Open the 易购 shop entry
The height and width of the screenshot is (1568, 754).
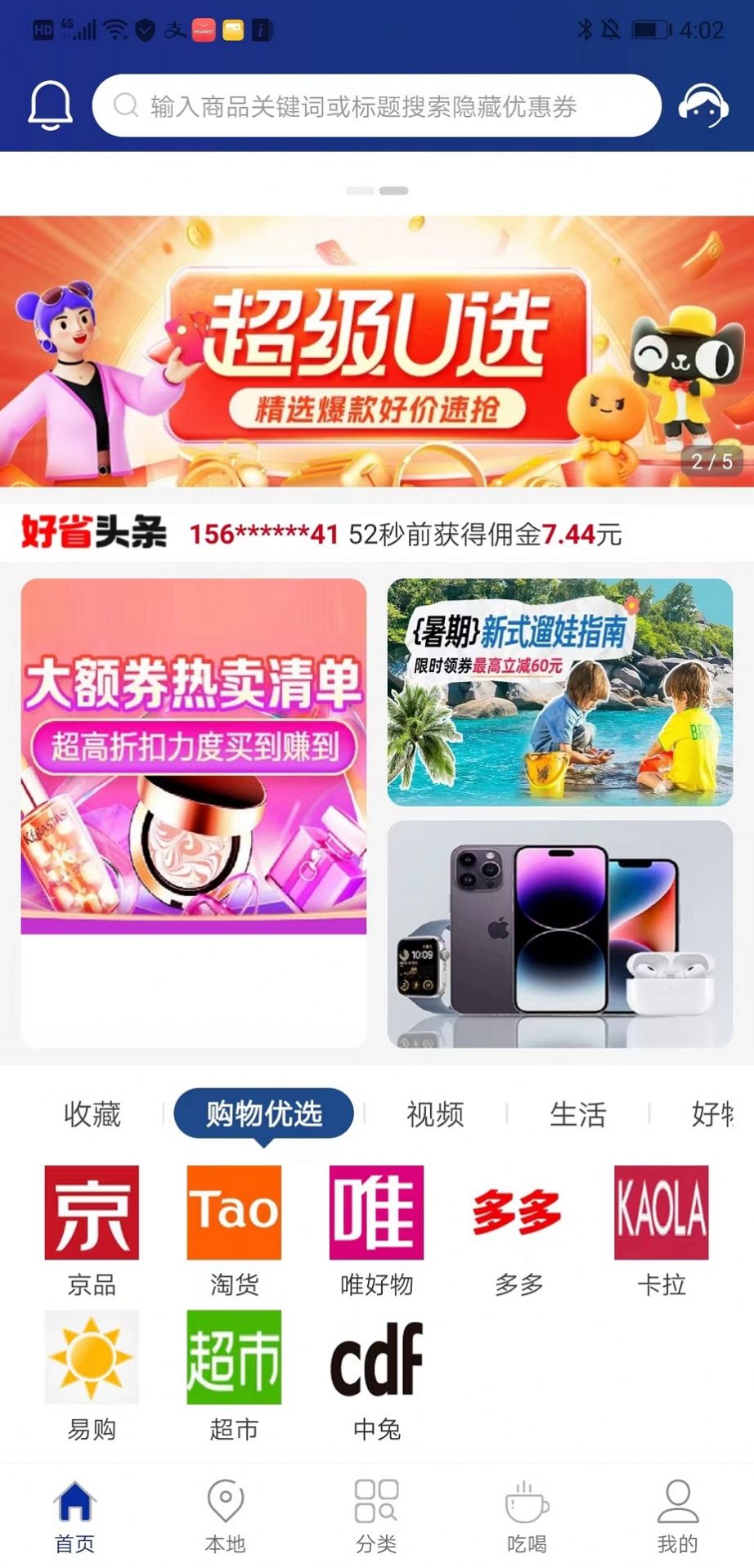pos(92,1373)
